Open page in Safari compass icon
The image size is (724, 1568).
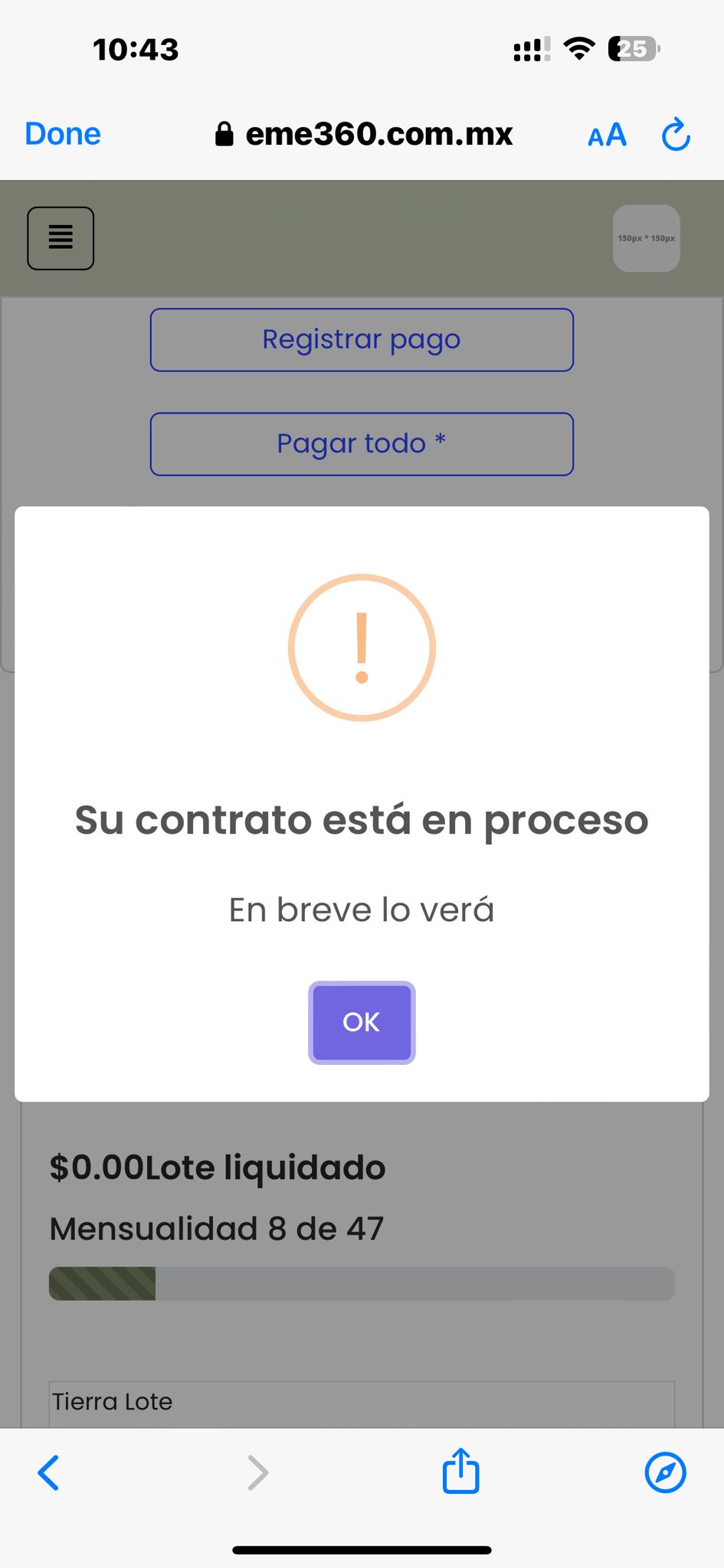tap(665, 1472)
